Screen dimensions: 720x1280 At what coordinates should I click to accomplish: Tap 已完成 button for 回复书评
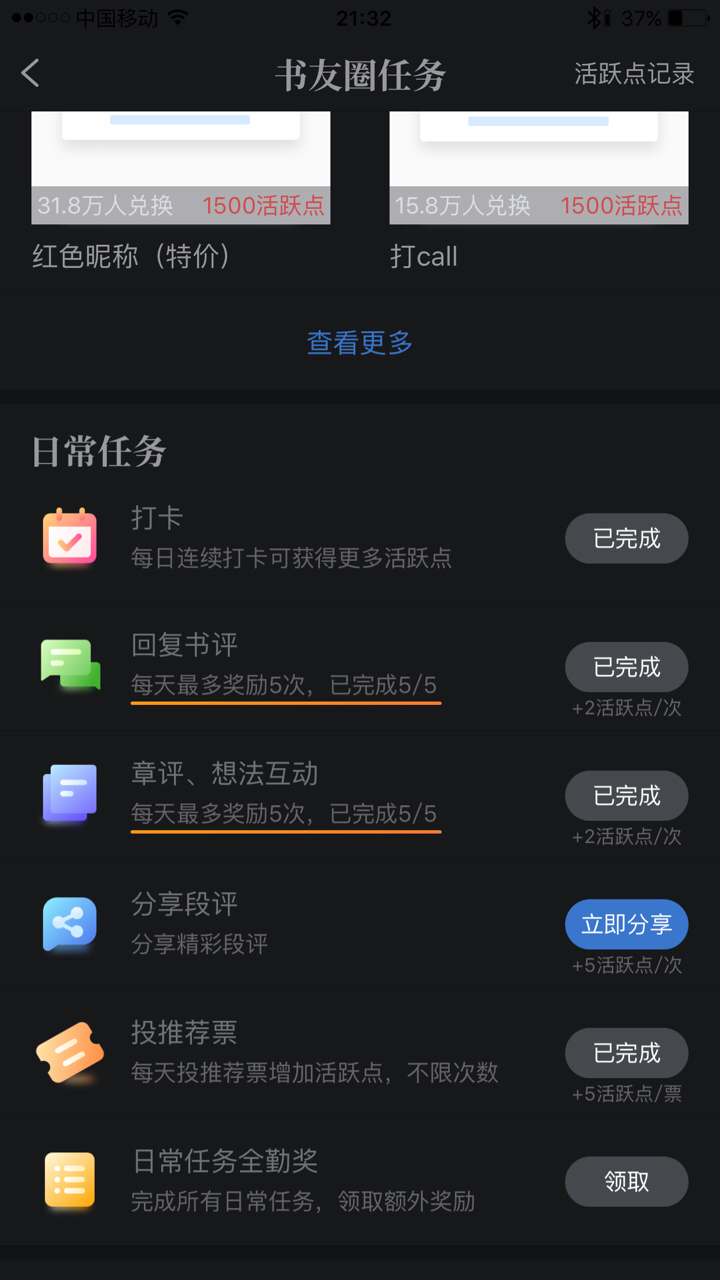pos(626,667)
